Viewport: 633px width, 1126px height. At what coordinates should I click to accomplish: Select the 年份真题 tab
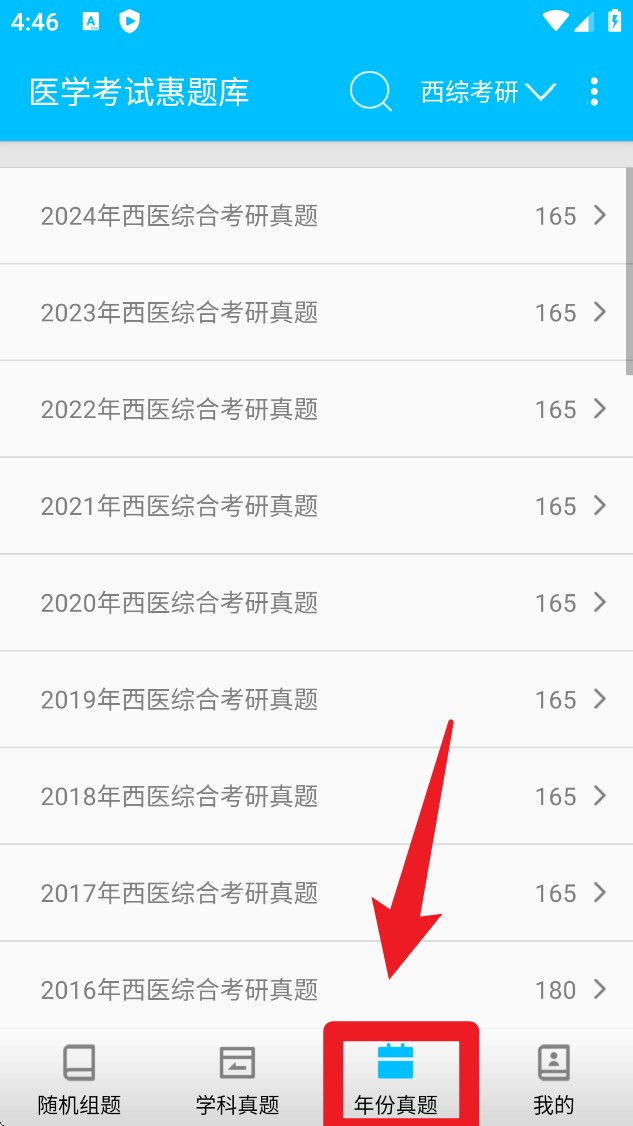pos(396,1078)
